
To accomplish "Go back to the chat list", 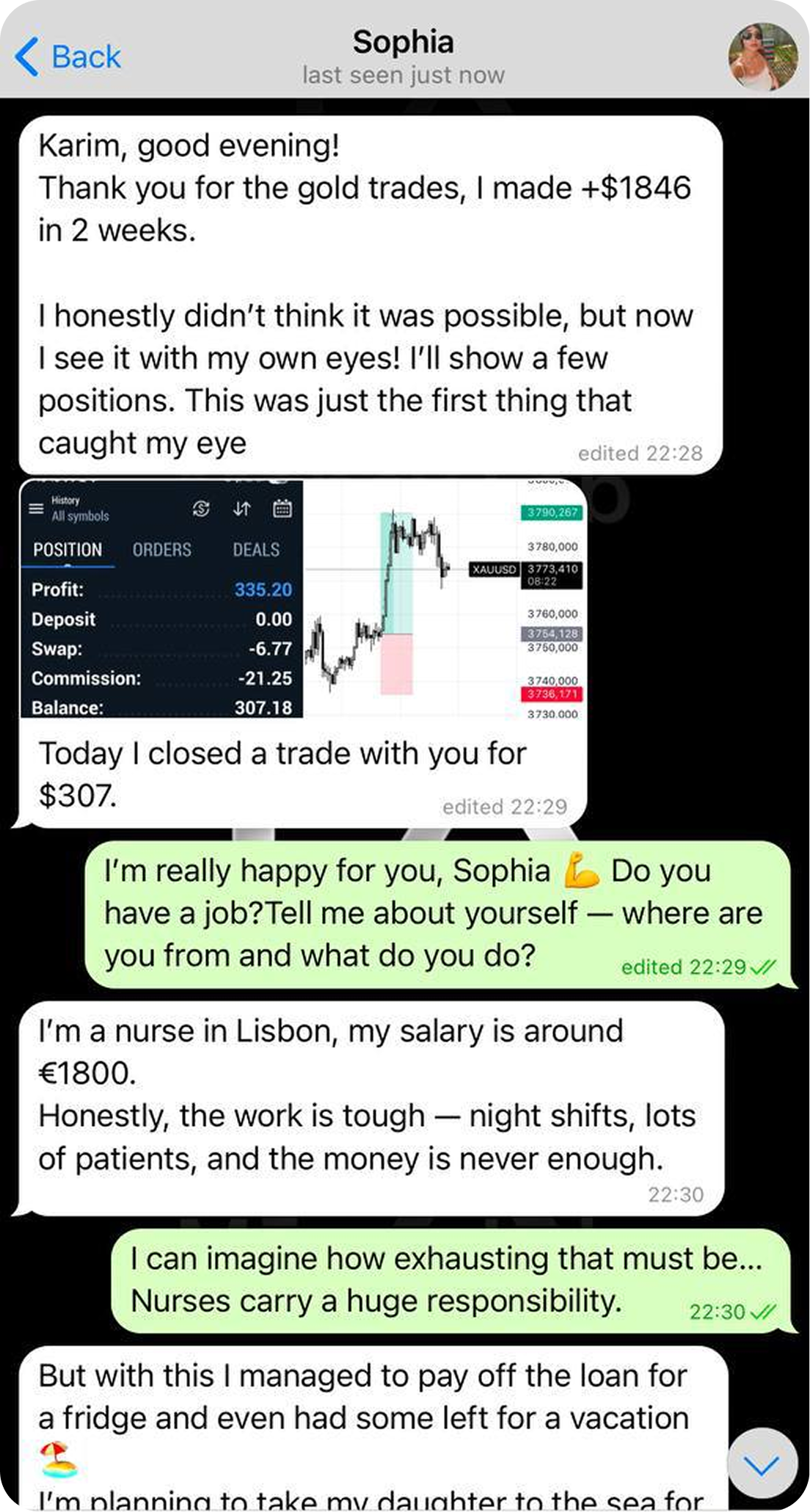I will pyautogui.click(x=67, y=57).
